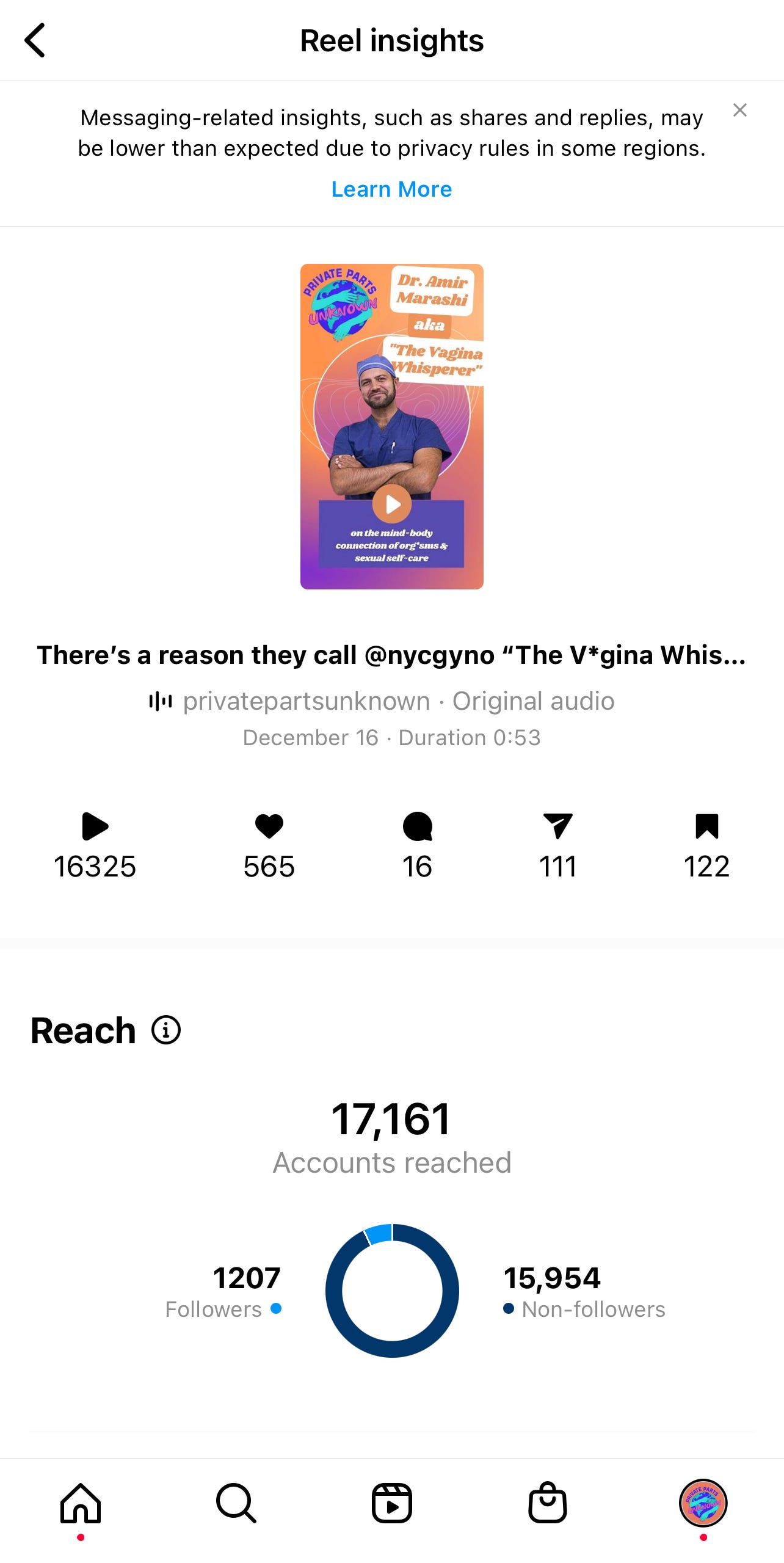Open the Learn More link
Viewport: 784px width, 1563px height.
pos(391,189)
